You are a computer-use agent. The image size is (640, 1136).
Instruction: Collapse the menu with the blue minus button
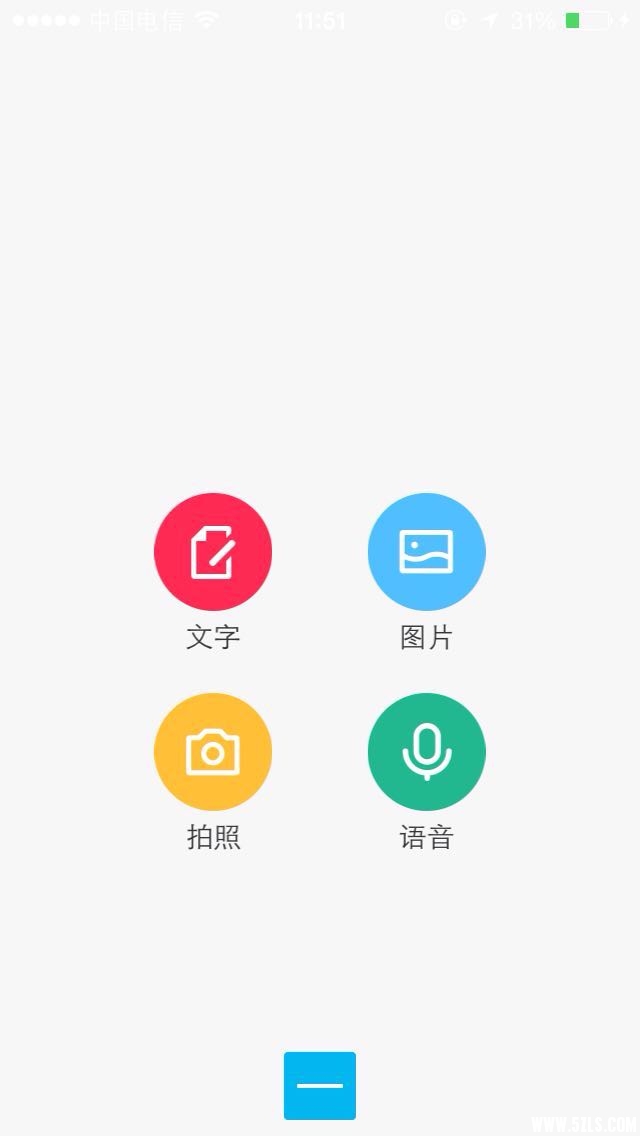(320, 1085)
